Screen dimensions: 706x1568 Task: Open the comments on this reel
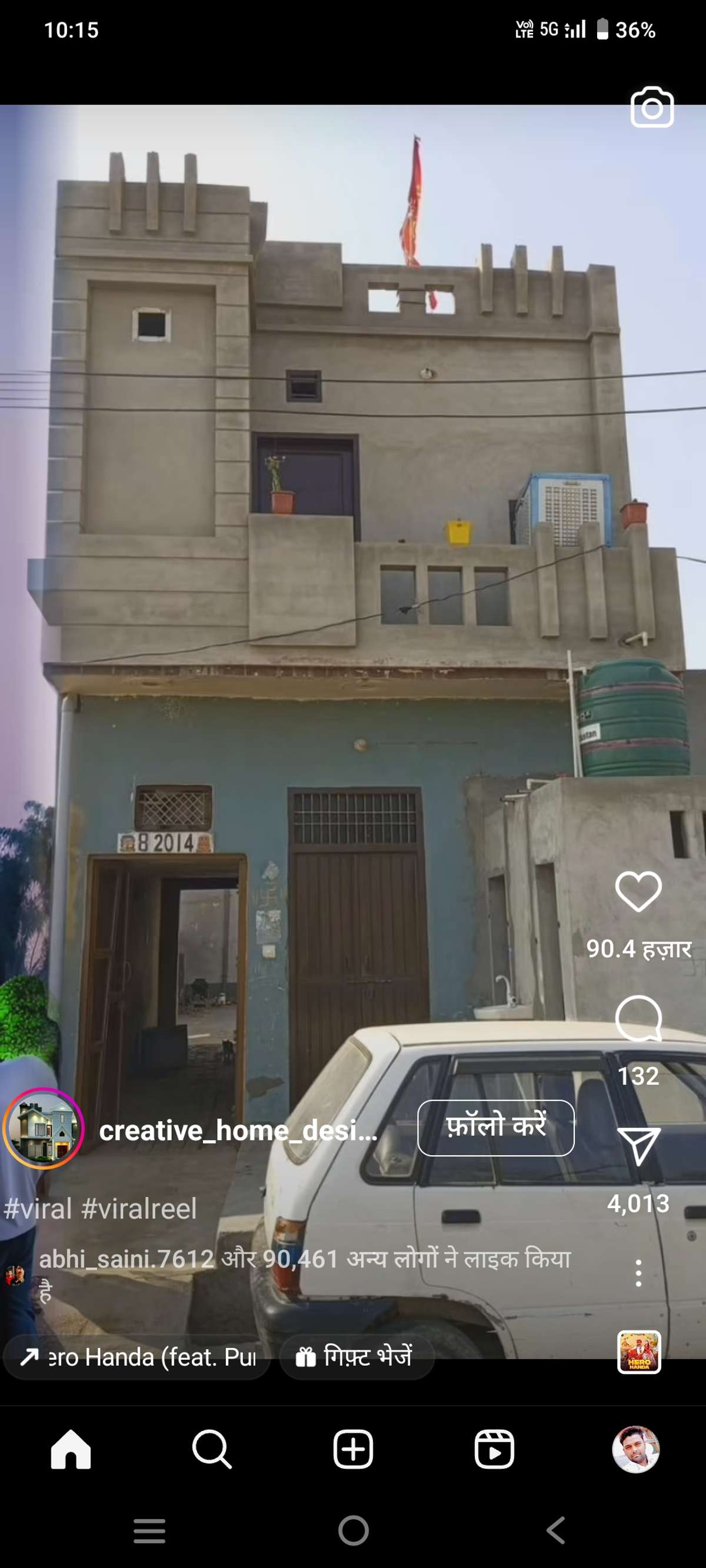tap(638, 1019)
